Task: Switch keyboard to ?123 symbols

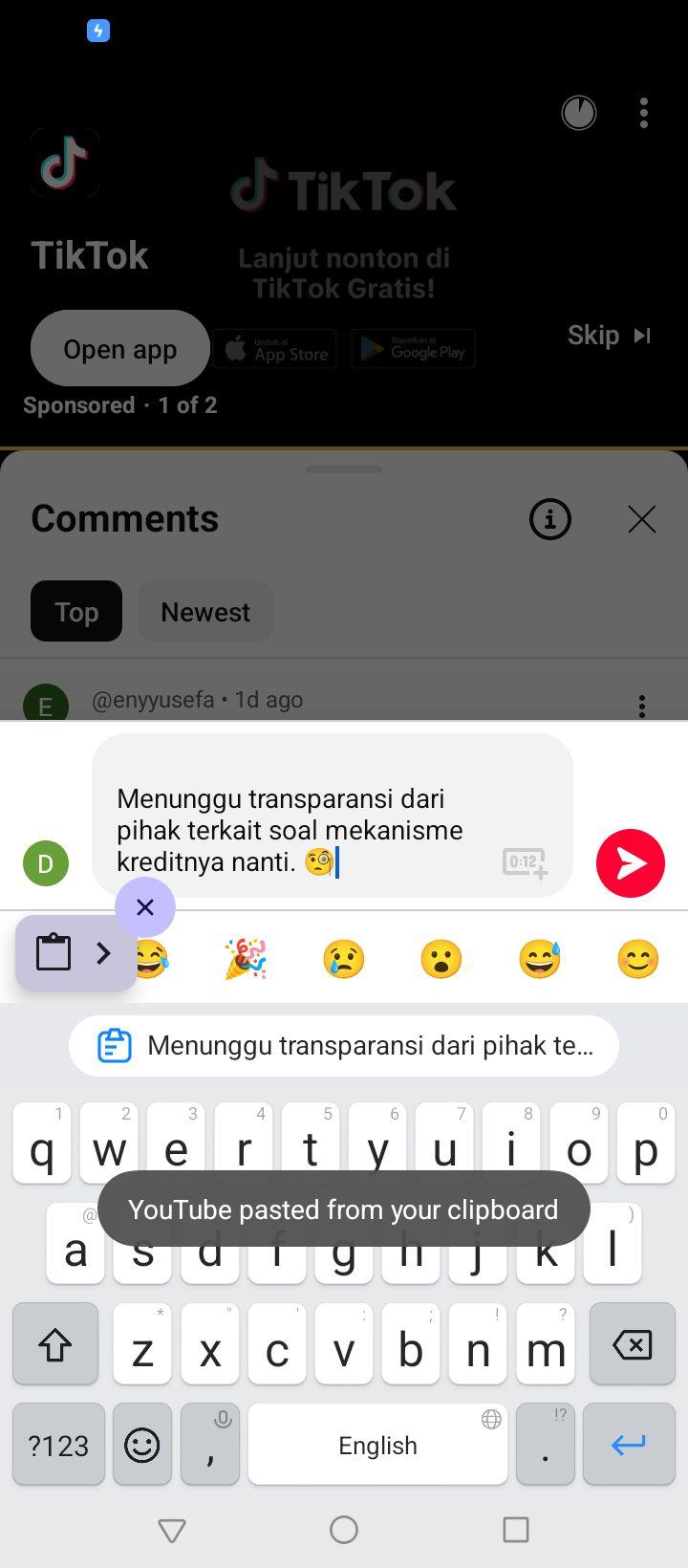Action: coord(58,1444)
